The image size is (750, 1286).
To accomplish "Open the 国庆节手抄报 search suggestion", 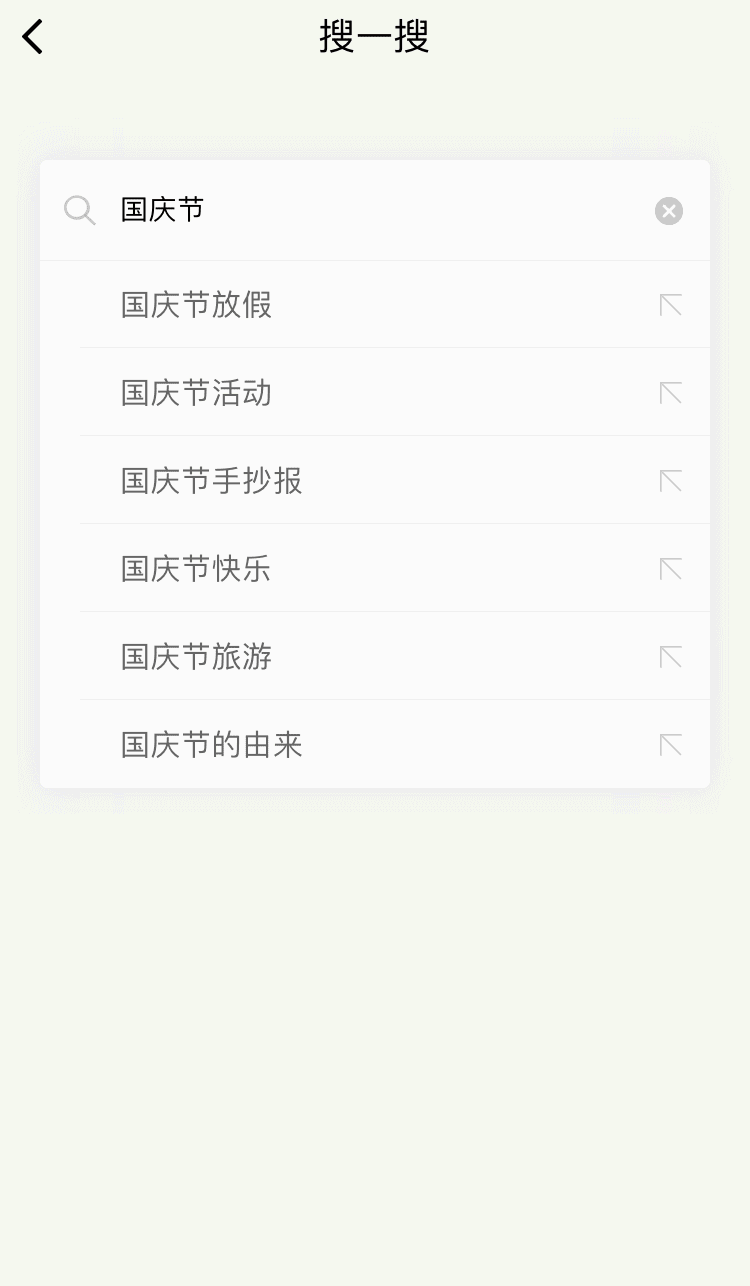I will [210, 480].
